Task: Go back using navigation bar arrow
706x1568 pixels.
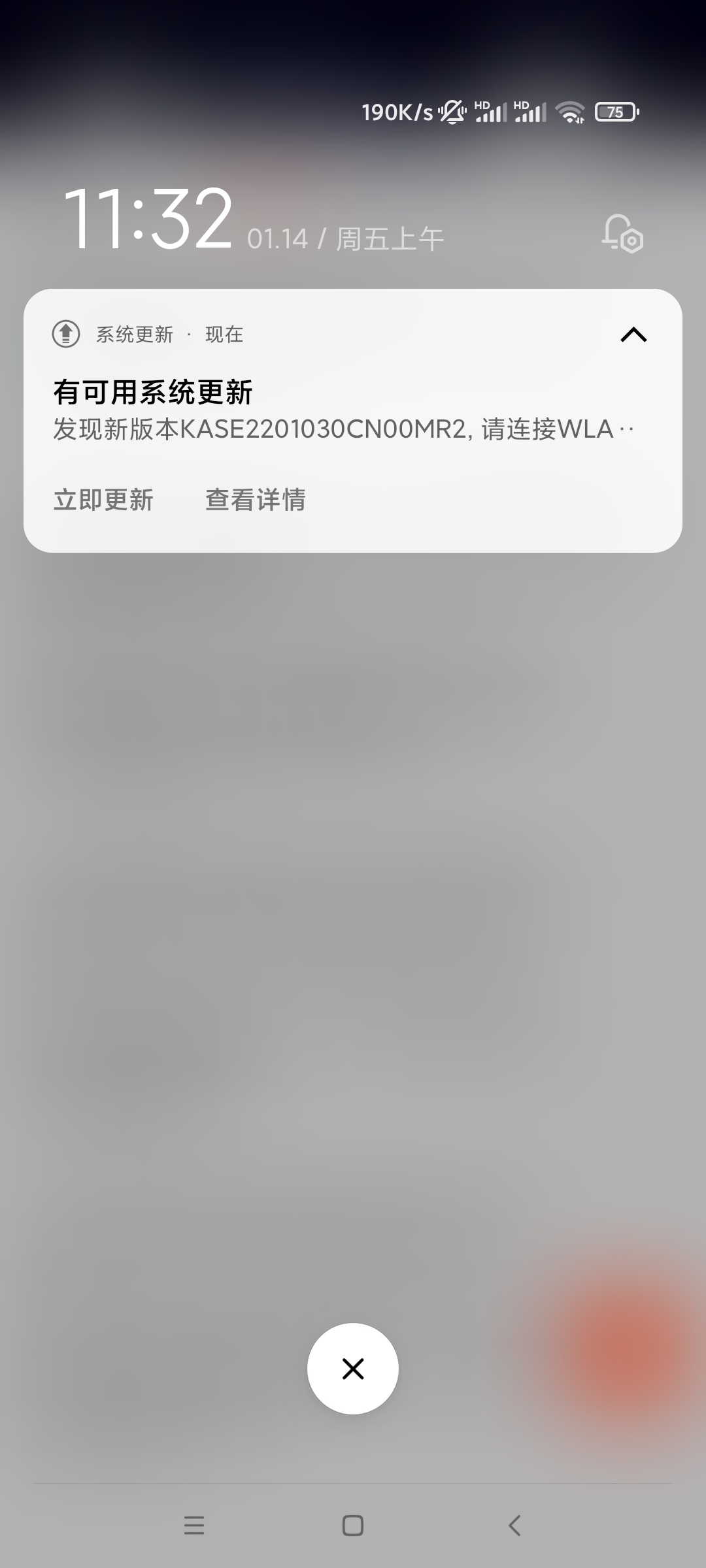Action: click(514, 1526)
